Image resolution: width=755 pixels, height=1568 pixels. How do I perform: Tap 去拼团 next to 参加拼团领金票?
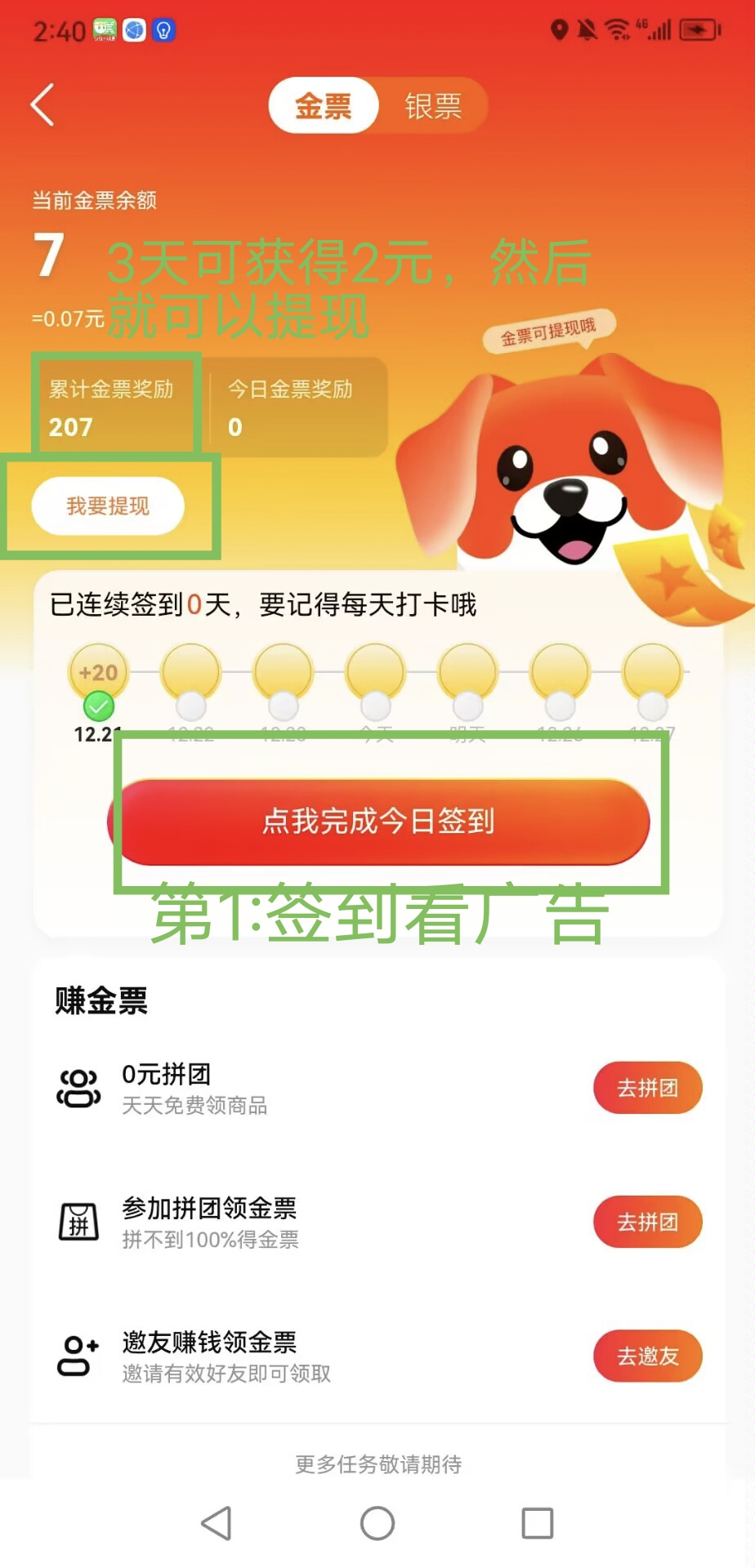click(x=647, y=1222)
